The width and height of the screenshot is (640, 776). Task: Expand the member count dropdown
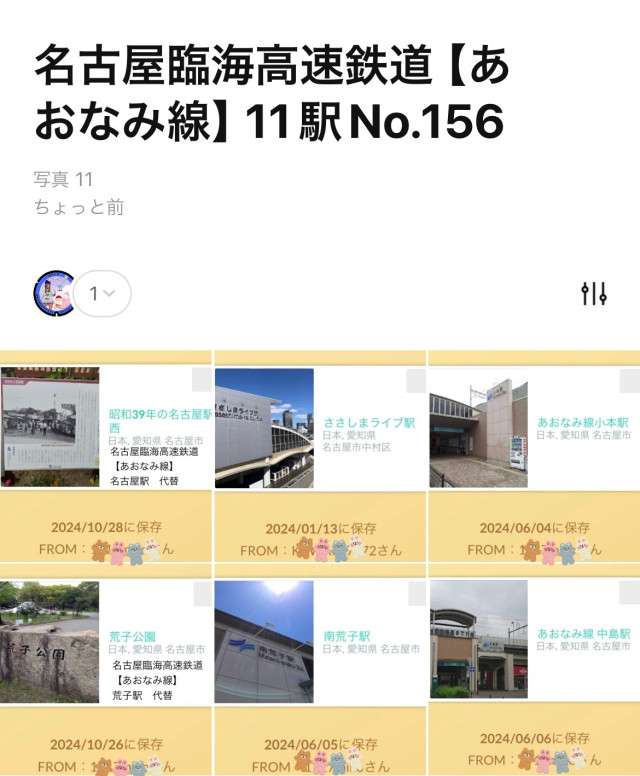[102, 293]
